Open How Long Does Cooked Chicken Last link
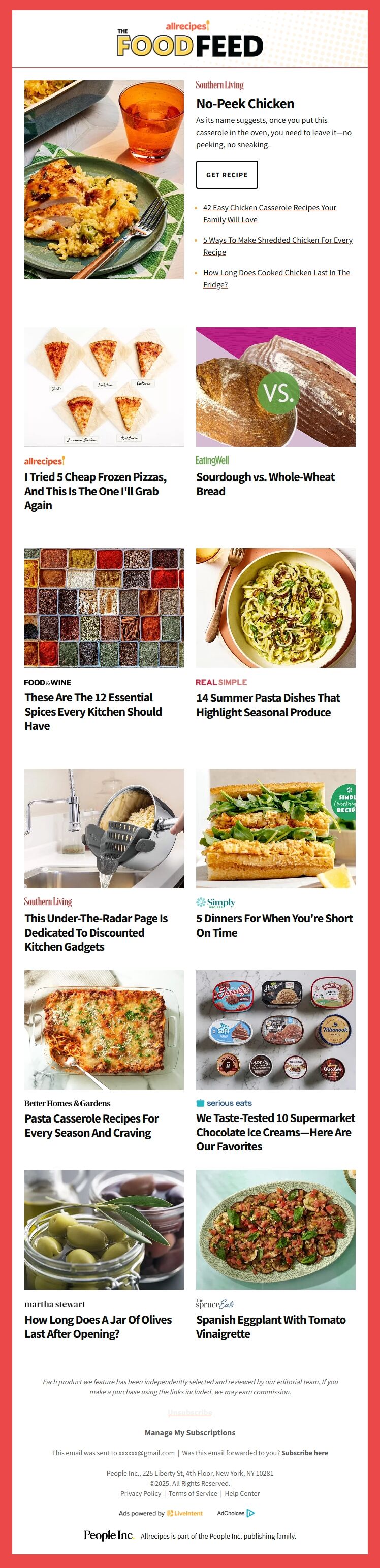 pyautogui.click(x=276, y=273)
